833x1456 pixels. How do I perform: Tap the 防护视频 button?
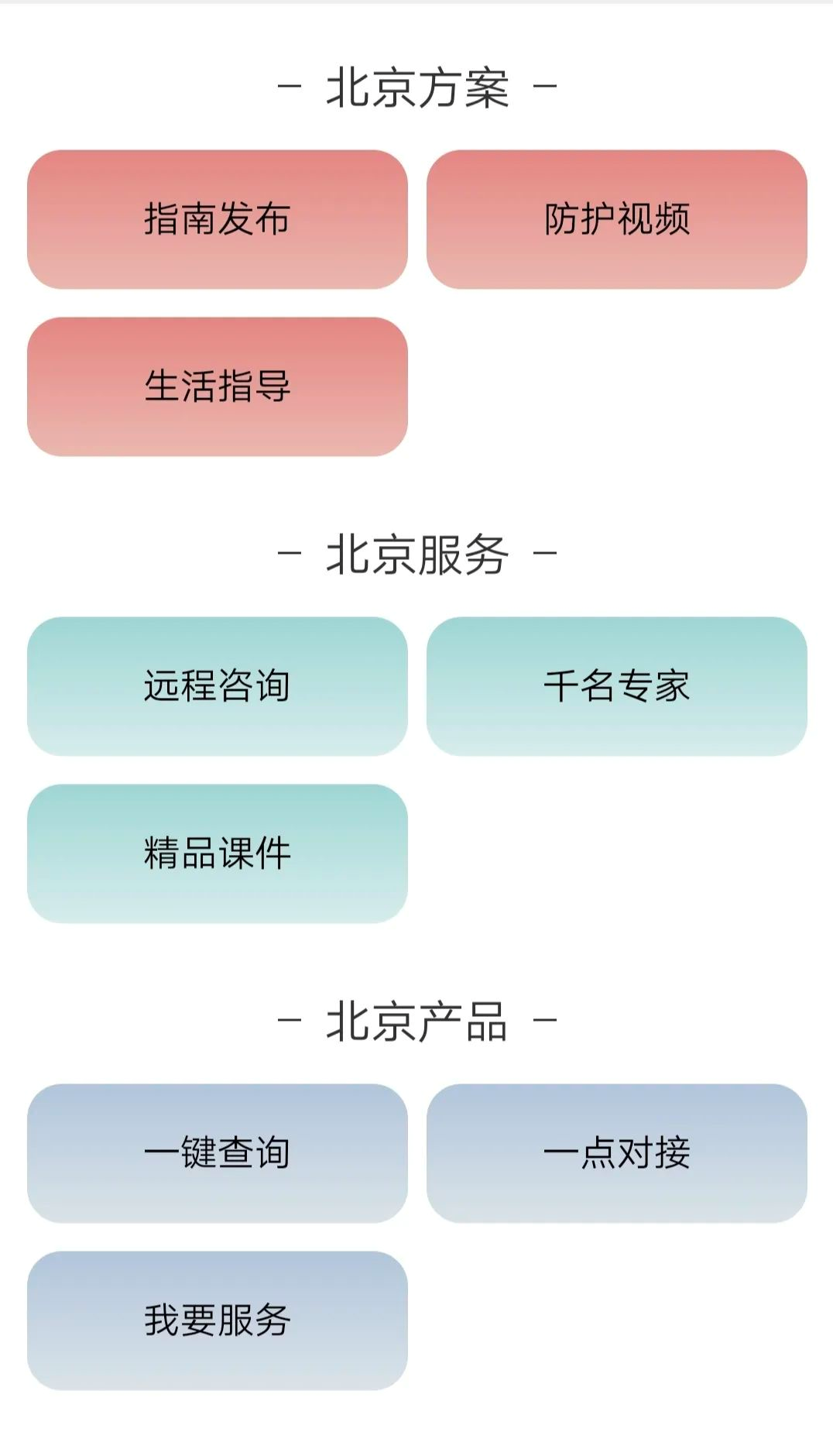(616, 219)
